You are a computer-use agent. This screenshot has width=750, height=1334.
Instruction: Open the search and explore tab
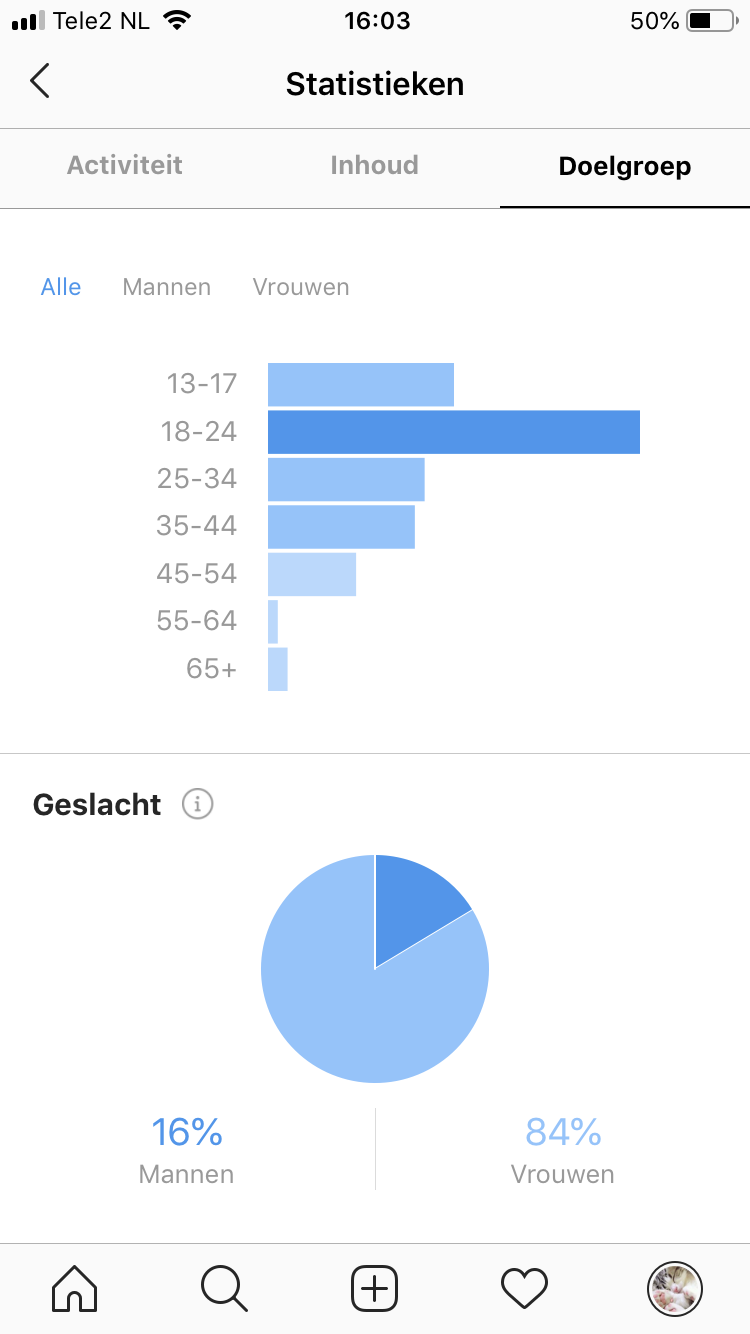[x=224, y=1288]
